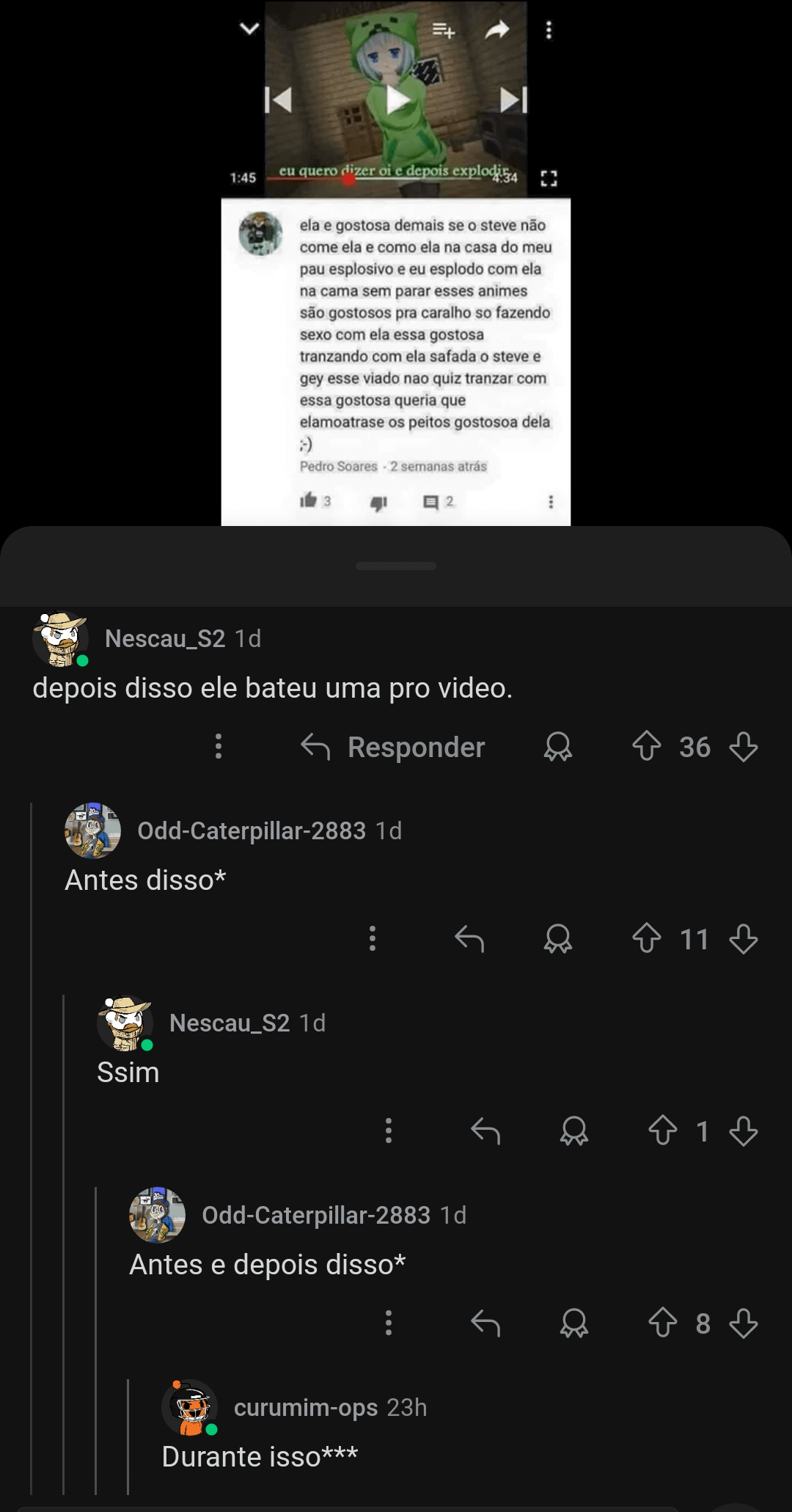The width and height of the screenshot is (792, 1512).
Task: Give an award to the 36-point comment
Action: (557, 747)
